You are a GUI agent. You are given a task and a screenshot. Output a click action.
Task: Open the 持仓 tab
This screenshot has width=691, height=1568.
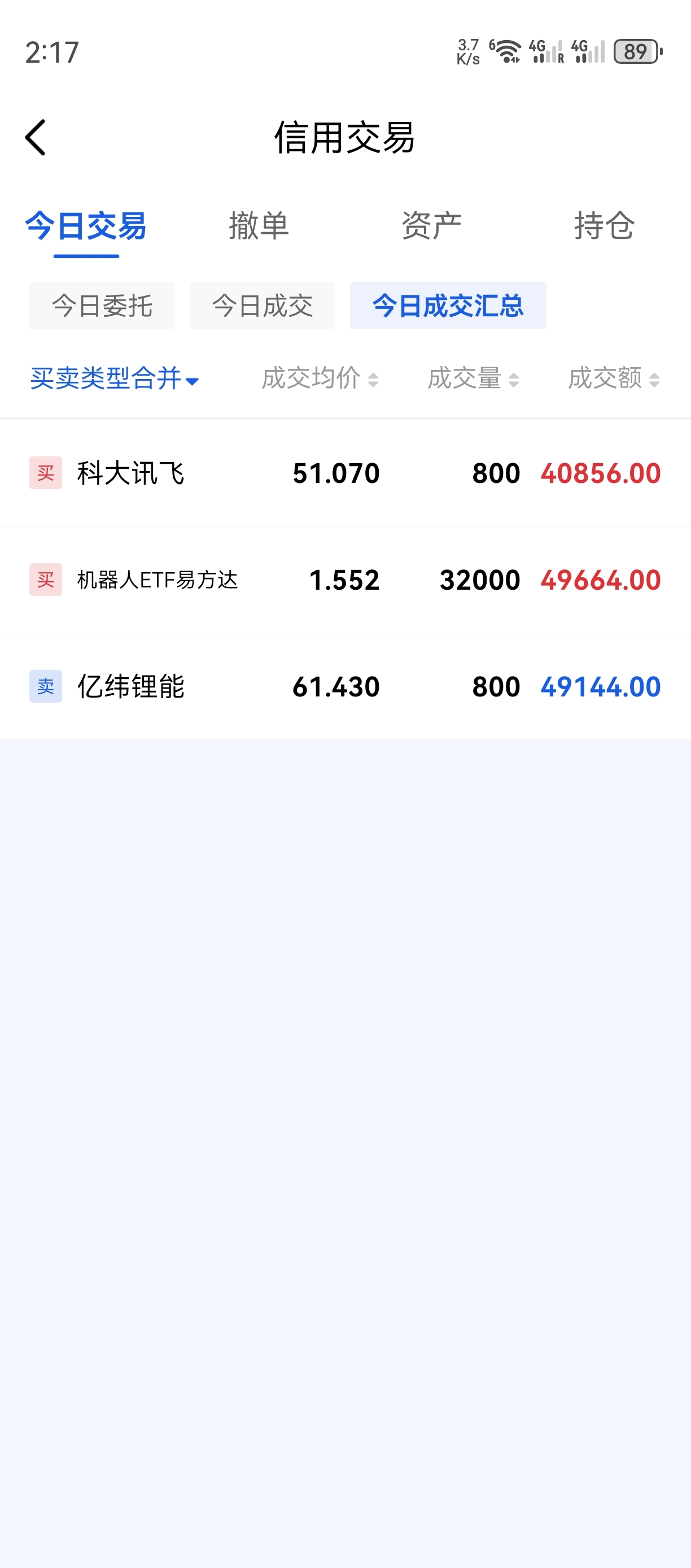[605, 226]
